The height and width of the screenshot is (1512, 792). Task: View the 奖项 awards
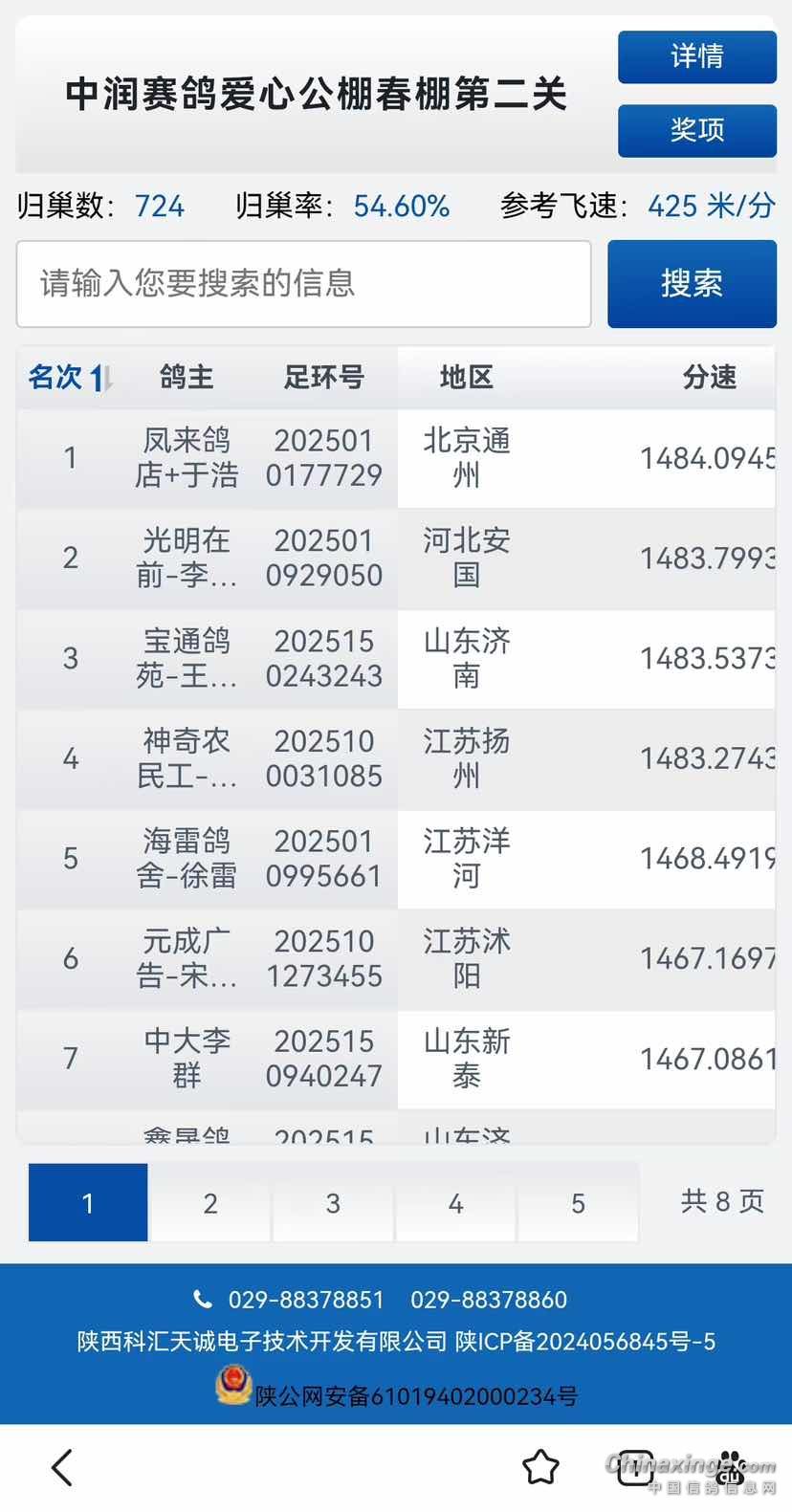click(696, 130)
